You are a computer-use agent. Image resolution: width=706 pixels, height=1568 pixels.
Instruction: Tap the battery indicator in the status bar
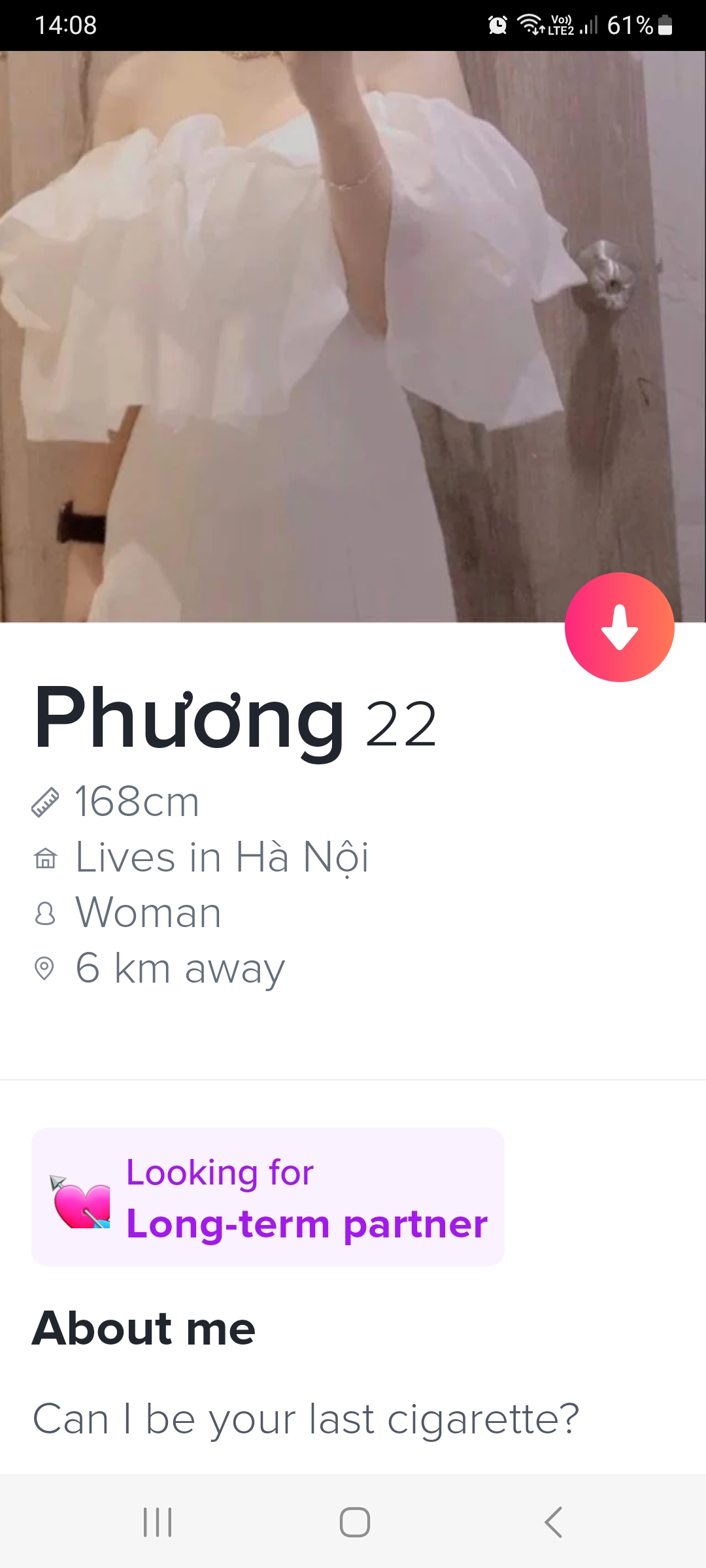(665, 26)
